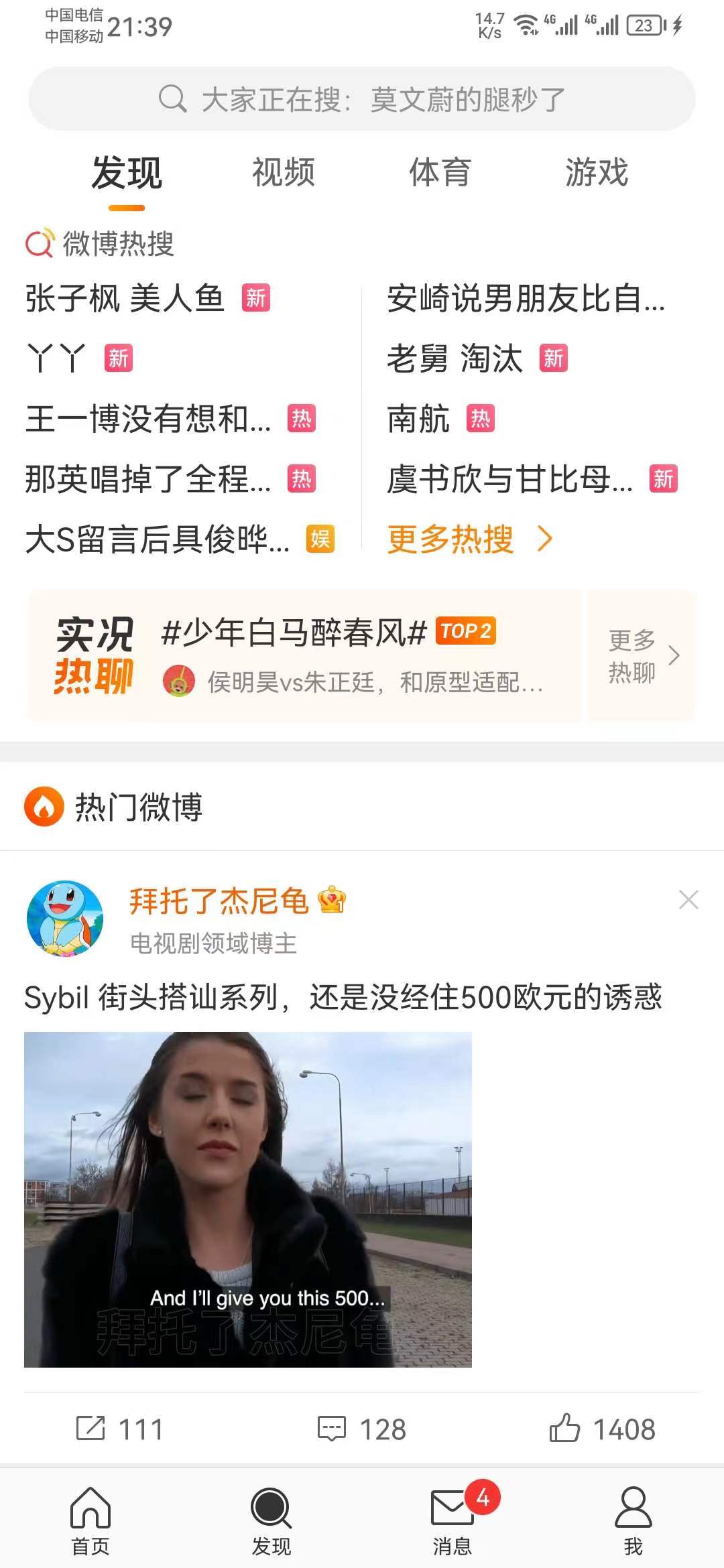Open hot search 王一博没有想和
This screenshot has height=1568, width=724.
pos(149,419)
